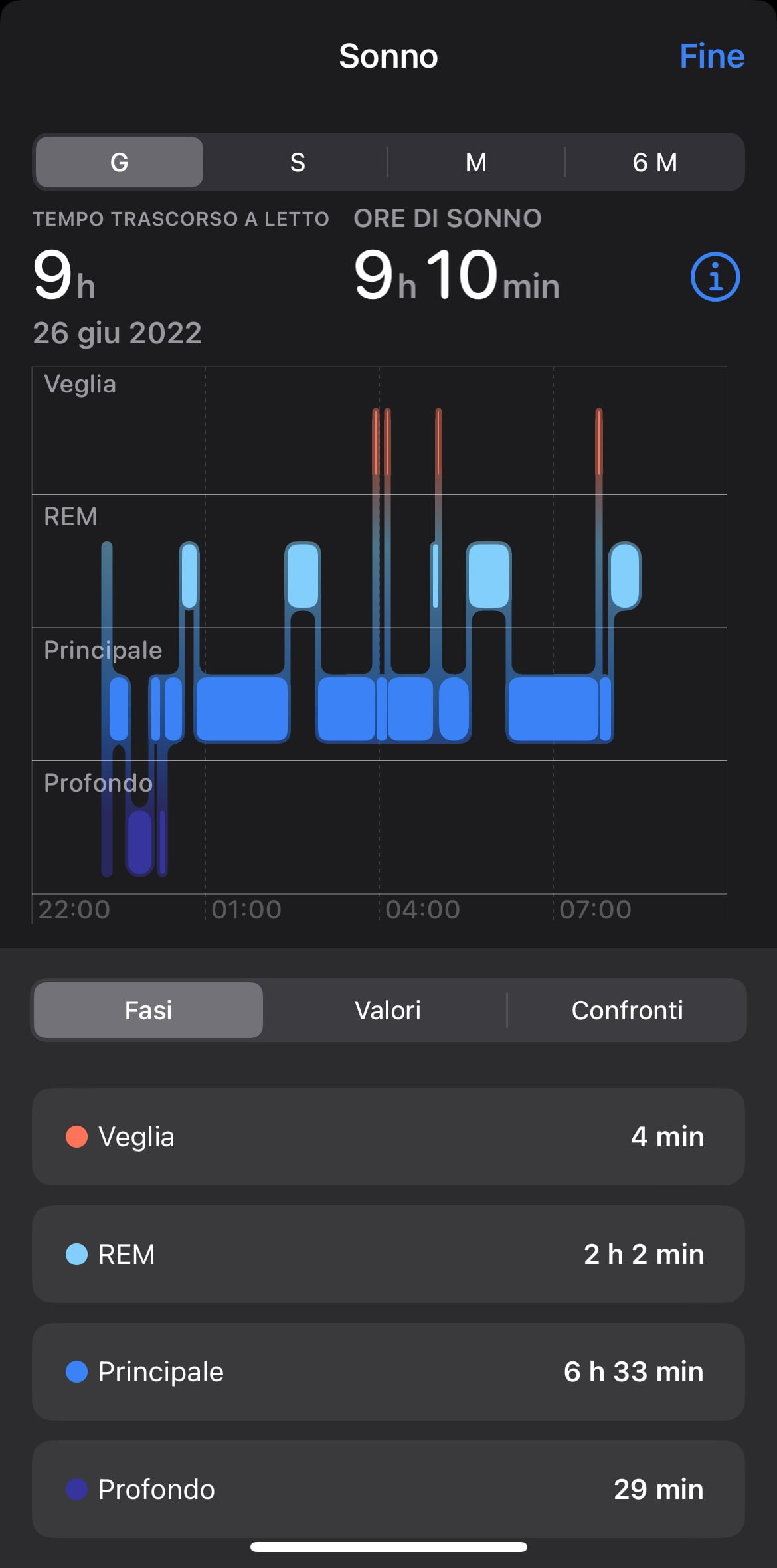Switch to the M monthly view
Screen dimensions: 777x1568
point(475,161)
